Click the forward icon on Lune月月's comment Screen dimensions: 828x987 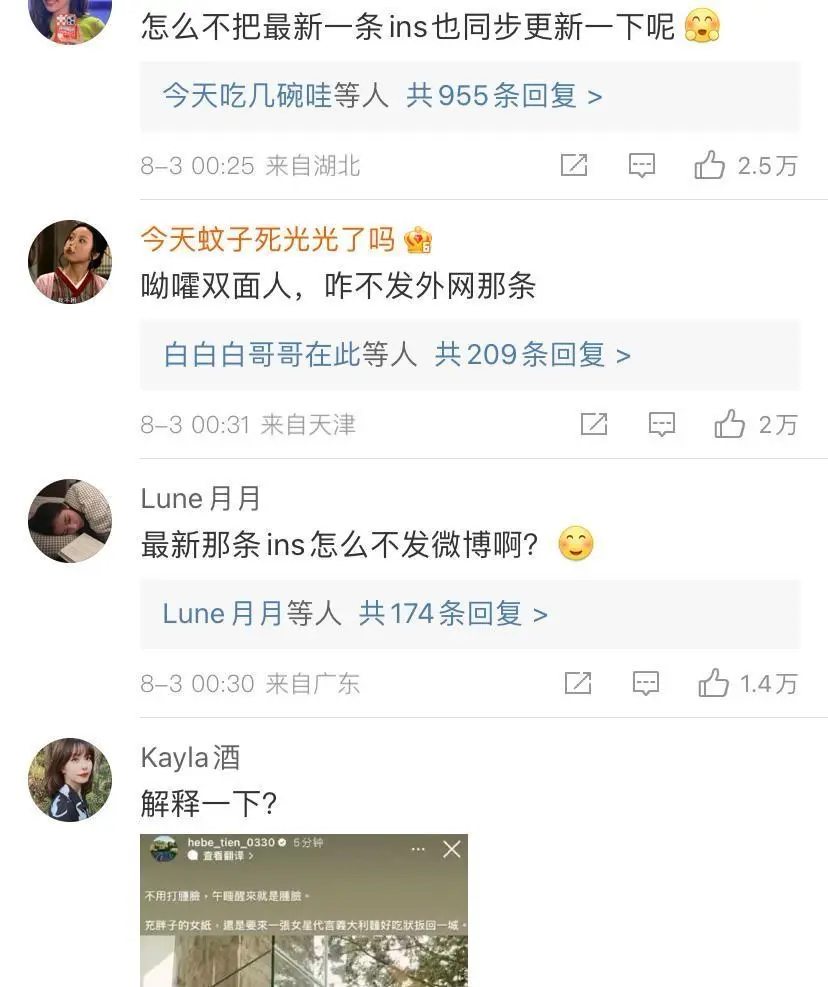point(577,683)
